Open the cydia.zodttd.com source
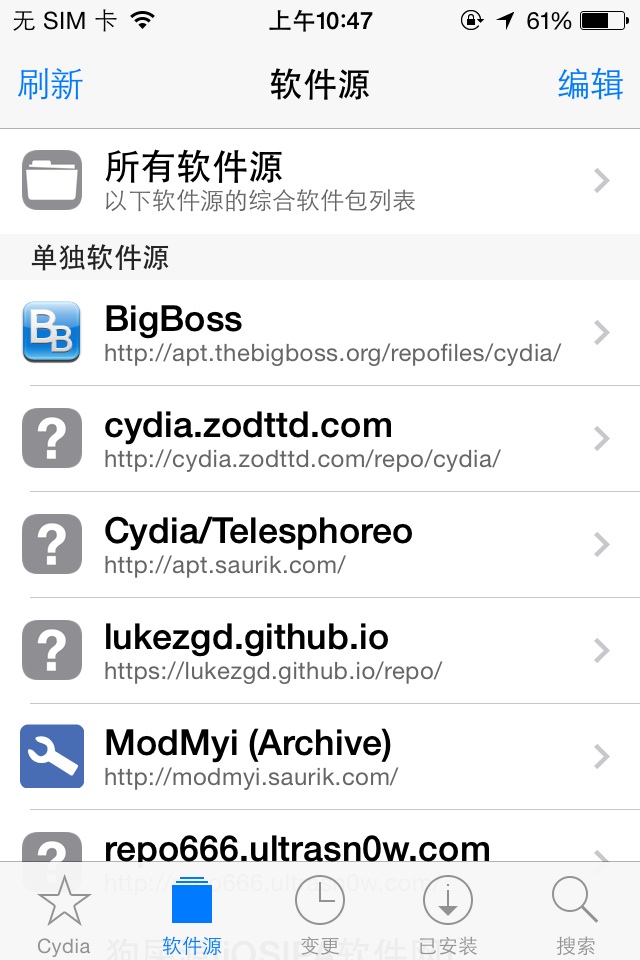The width and height of the screenshot is (640, 960). click(320, 439)
